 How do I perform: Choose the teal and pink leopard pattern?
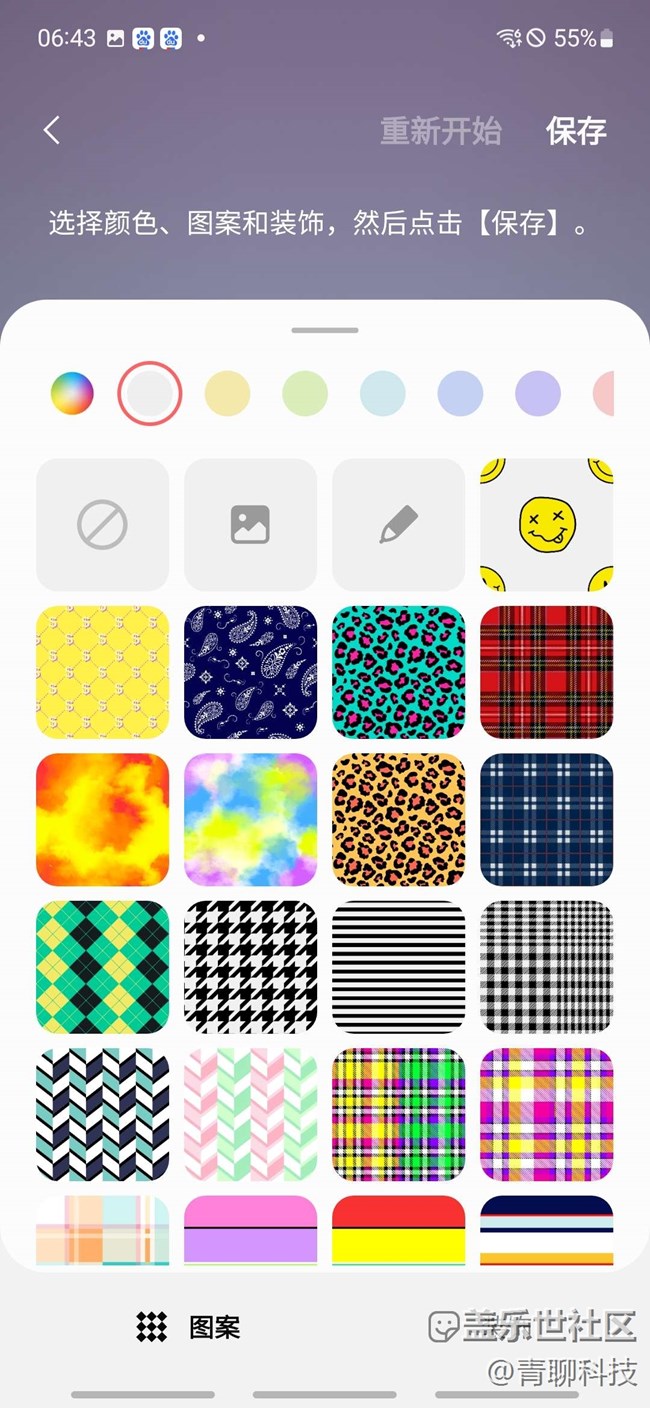398,672
